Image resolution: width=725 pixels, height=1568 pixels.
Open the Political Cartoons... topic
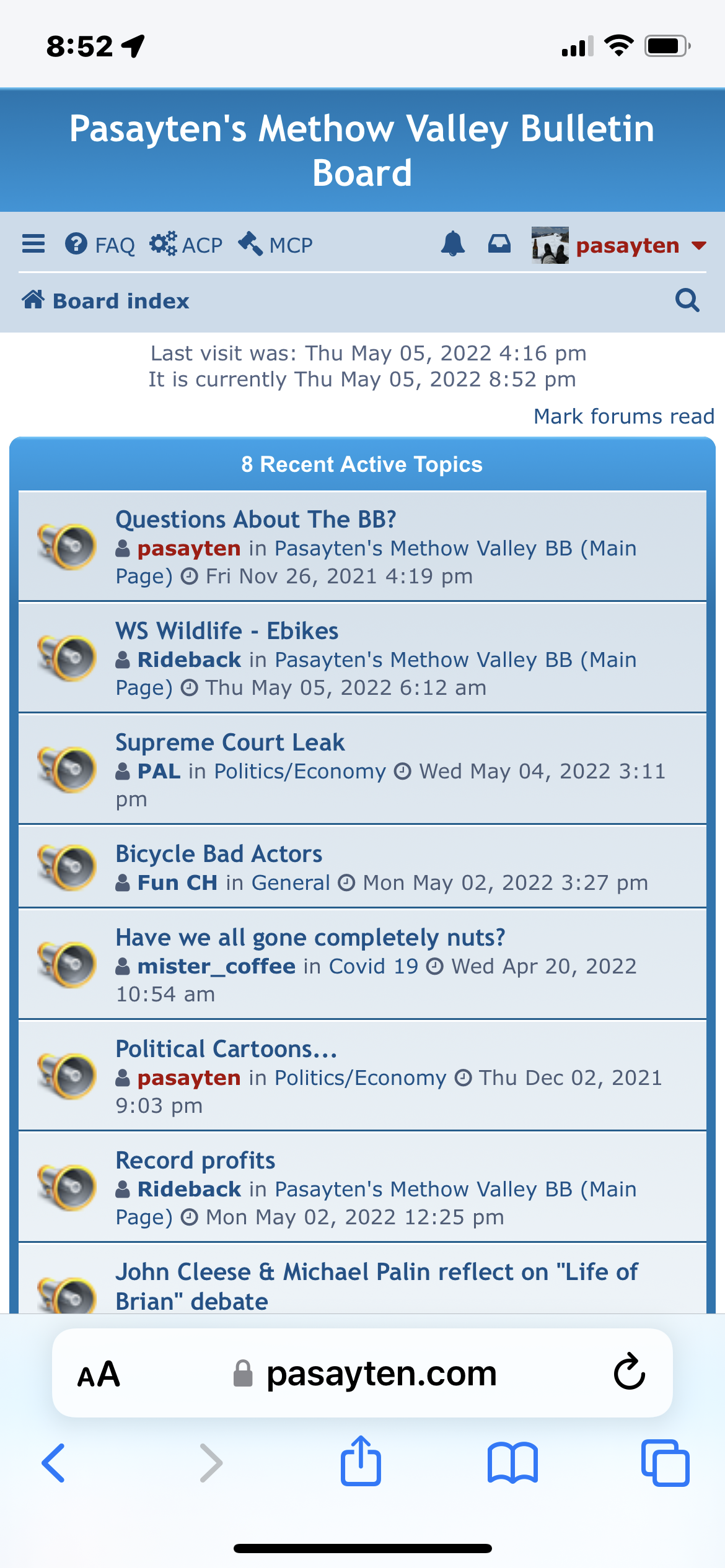(226, 1049)
